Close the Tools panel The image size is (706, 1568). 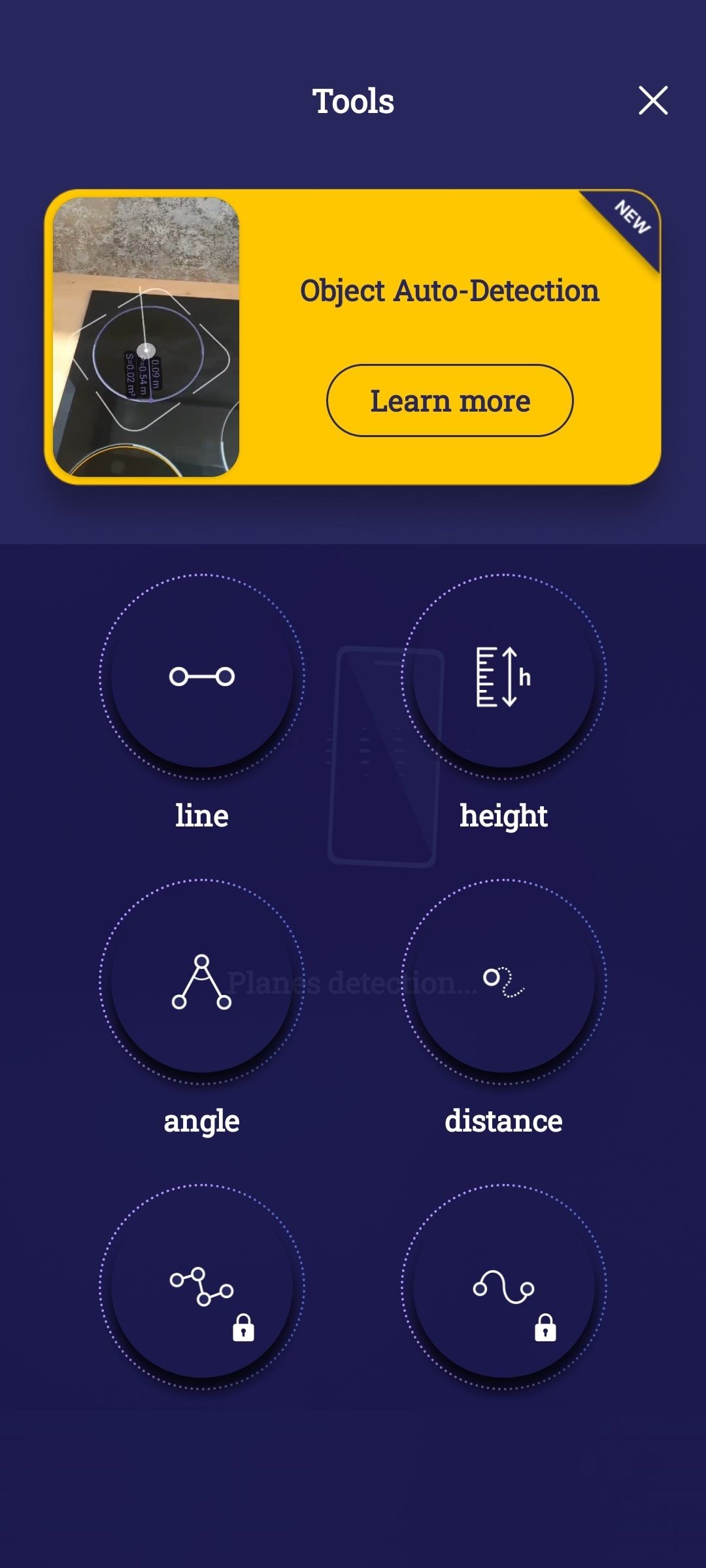coord(653,101)
